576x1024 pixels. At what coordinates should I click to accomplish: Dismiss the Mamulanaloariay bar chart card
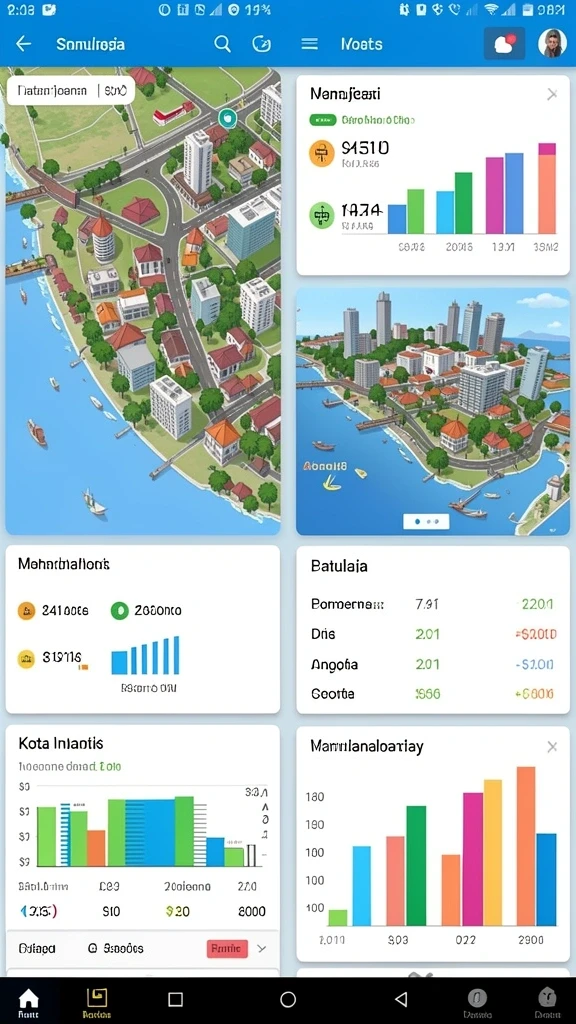click(x=552, y=746)
